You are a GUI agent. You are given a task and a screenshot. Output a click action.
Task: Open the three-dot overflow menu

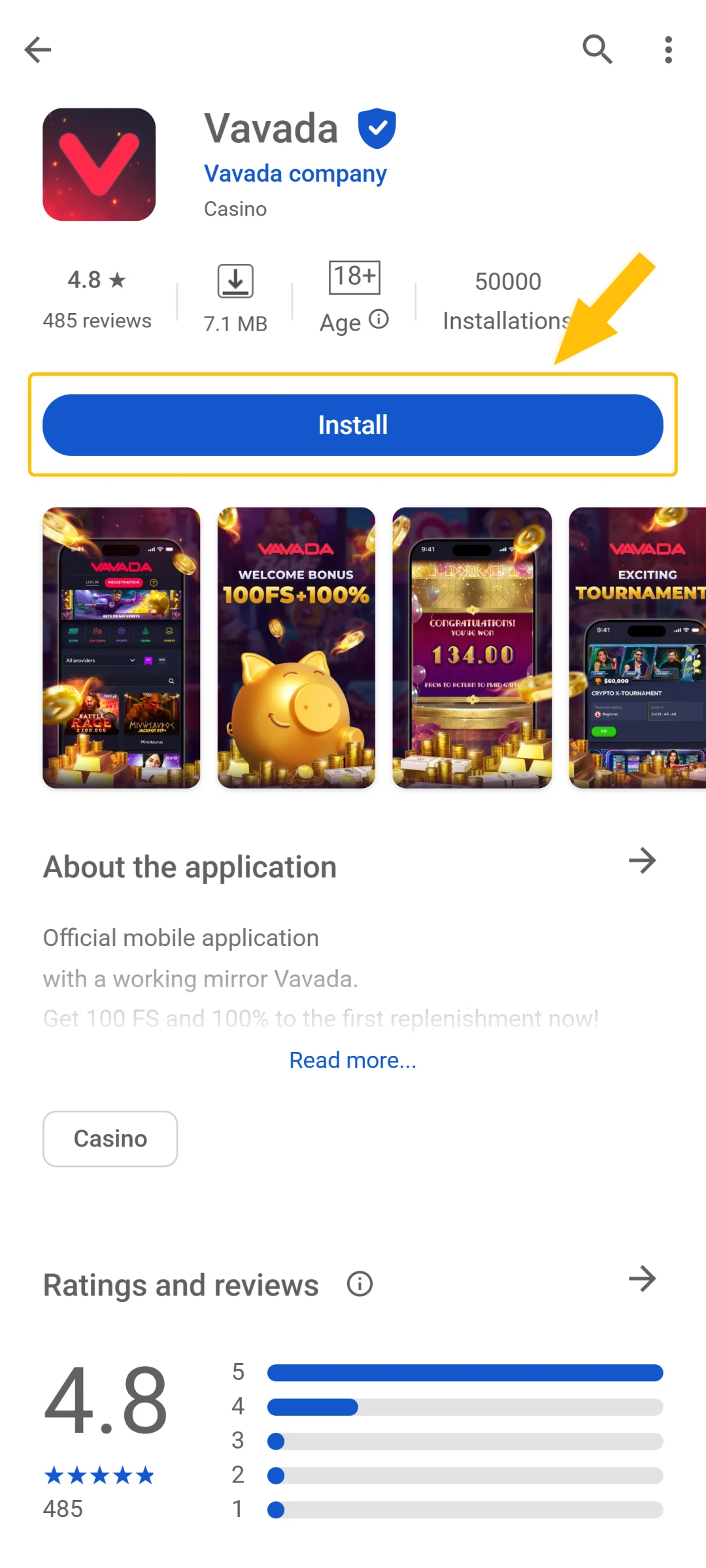(x=668, y=49)
